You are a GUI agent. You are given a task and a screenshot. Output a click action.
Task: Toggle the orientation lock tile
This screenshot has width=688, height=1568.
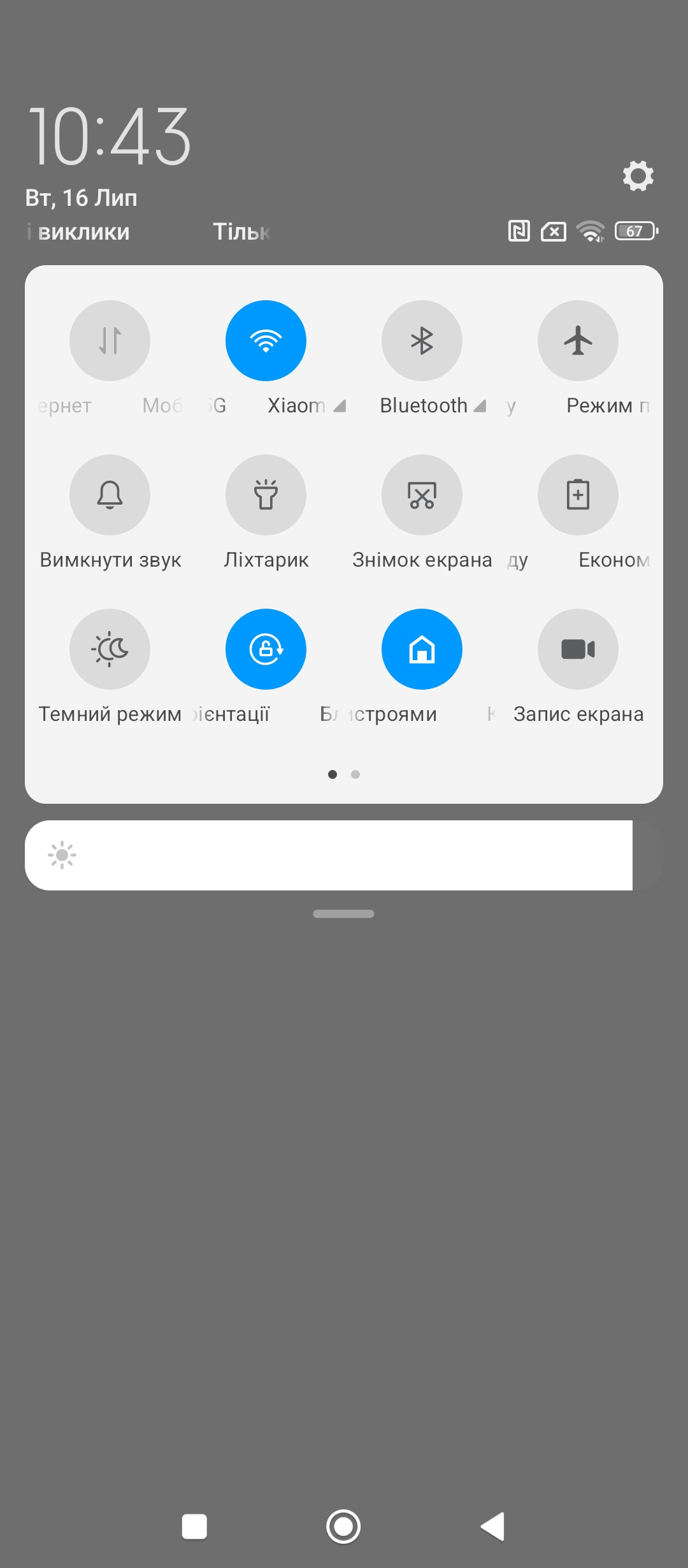pos(266,649)
